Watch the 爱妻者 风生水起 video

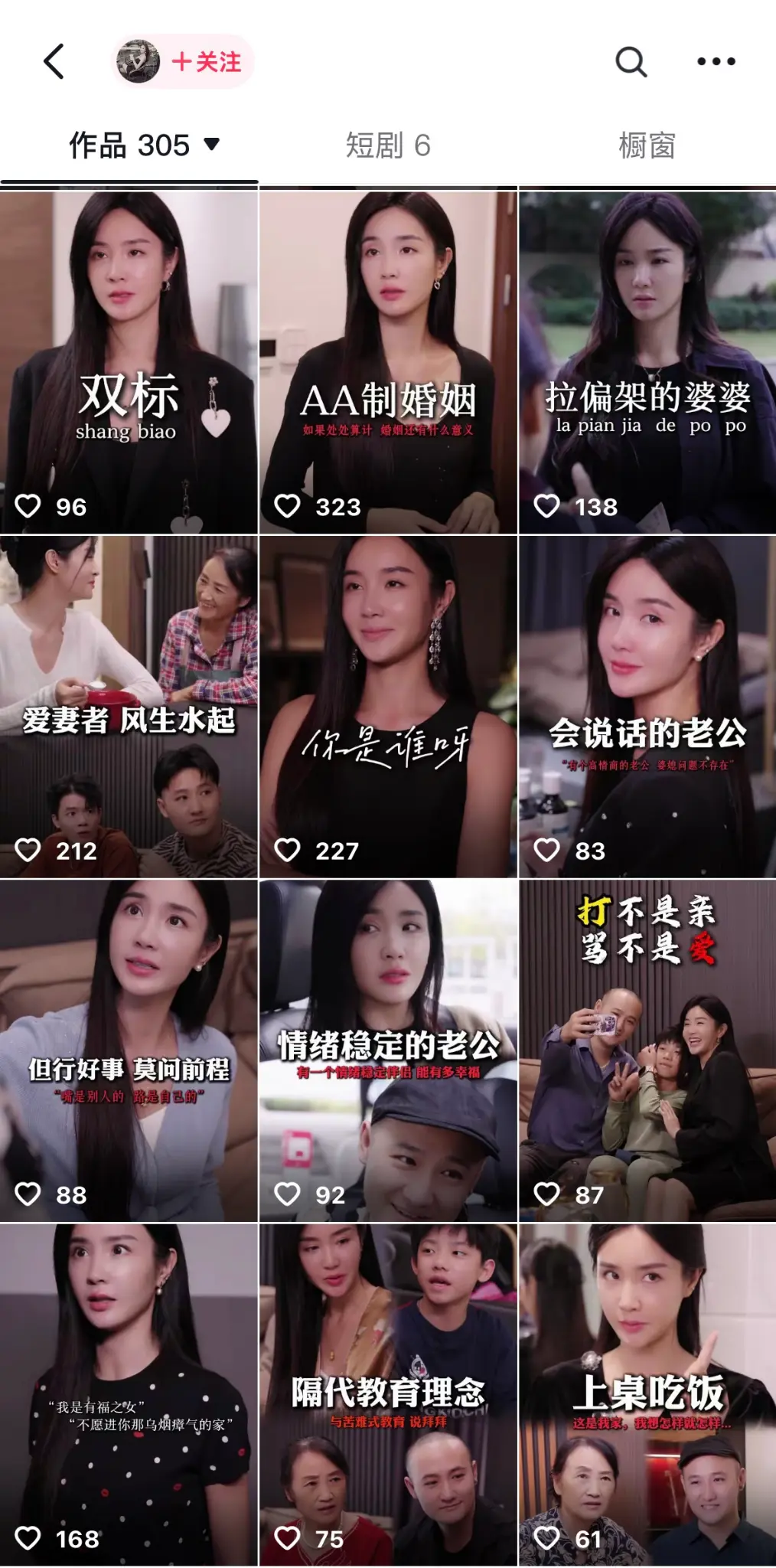pos(129,706)
